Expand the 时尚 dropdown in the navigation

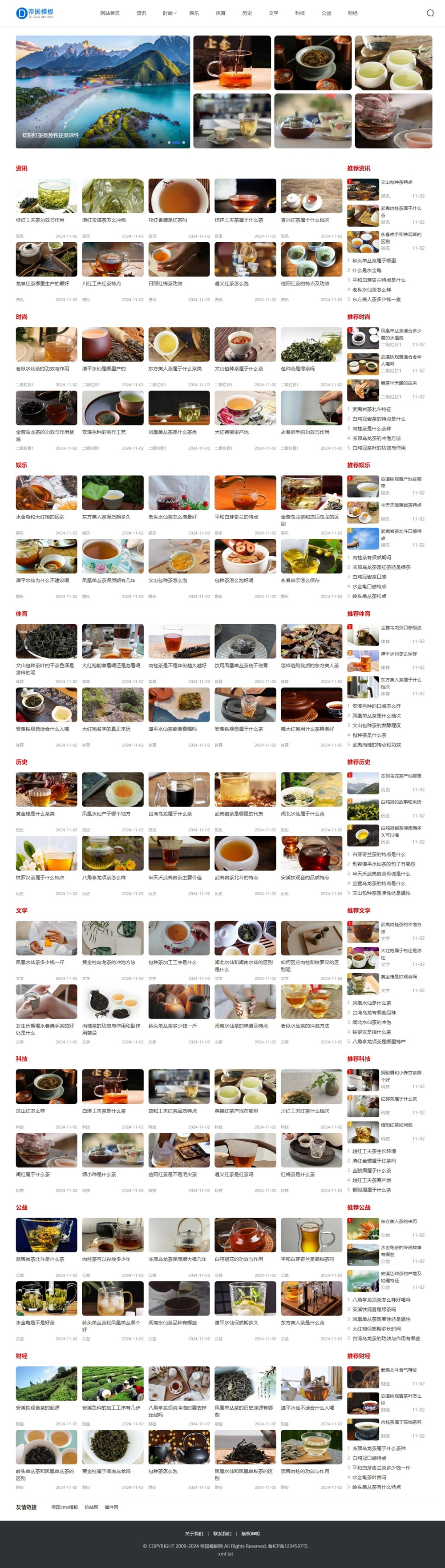pyautogui.click(x=169, y=13)
